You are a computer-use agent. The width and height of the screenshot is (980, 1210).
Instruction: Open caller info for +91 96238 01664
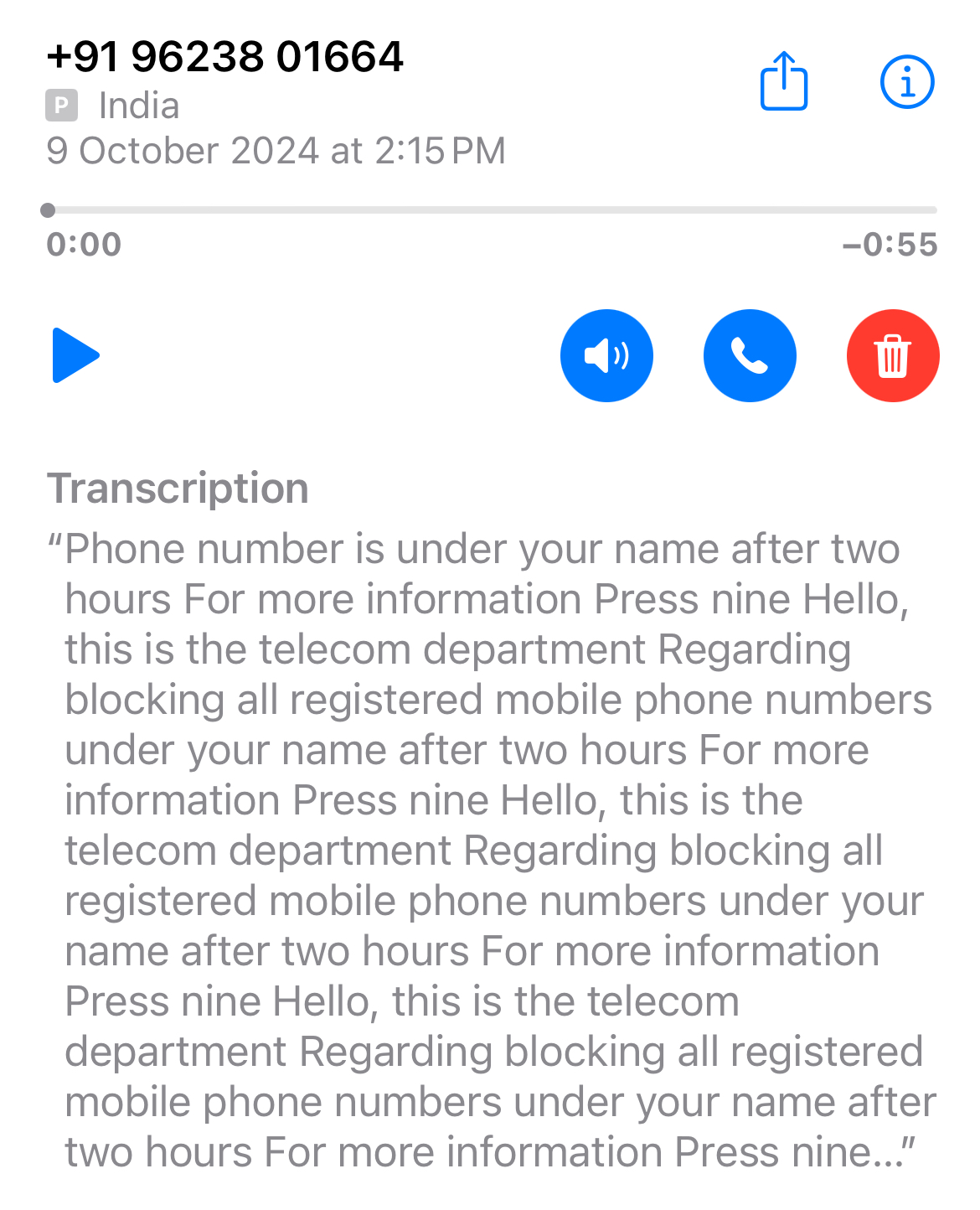(906, 82)
